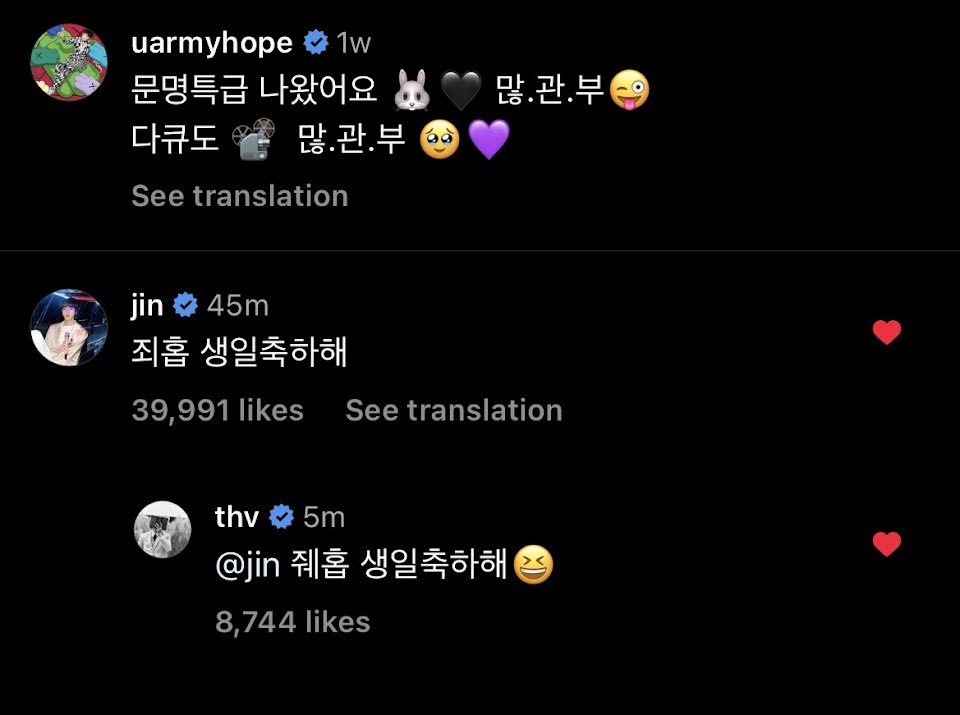960x715 pixels.
Task: Open the thv username link
Action: (x=237, y=517)
